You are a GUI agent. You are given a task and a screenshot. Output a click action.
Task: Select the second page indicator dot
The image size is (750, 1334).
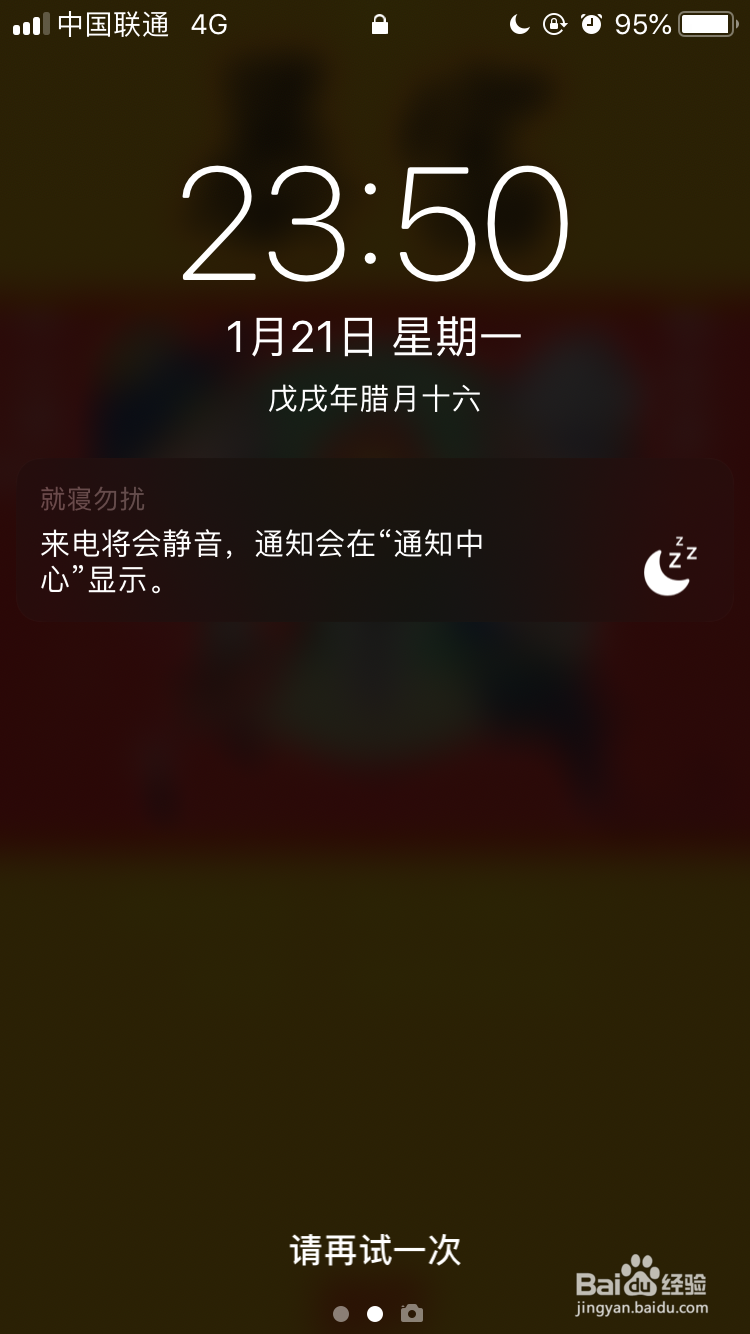[375, 1311]
